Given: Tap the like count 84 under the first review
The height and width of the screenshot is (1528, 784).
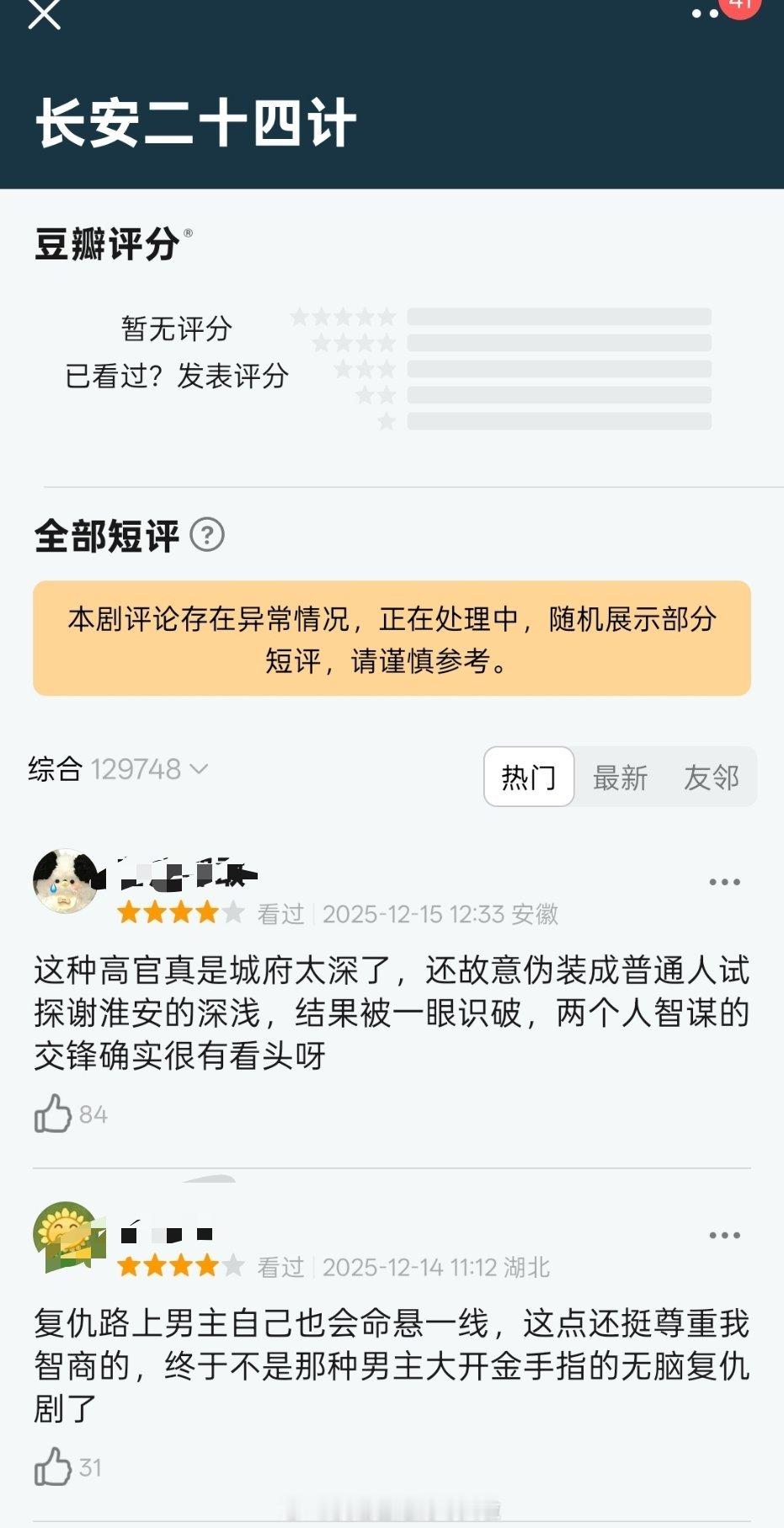Looking at the screenshot, I should point(93,1114).
